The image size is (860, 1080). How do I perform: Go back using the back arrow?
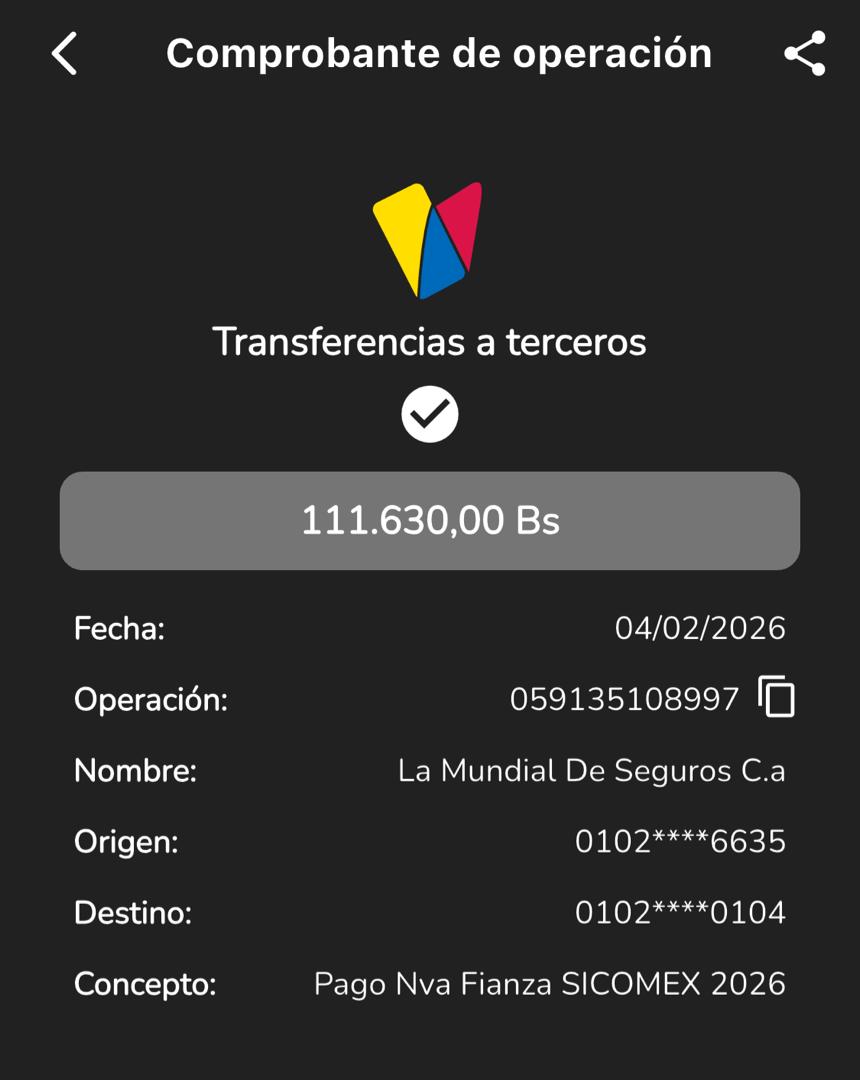pos(64,53)
